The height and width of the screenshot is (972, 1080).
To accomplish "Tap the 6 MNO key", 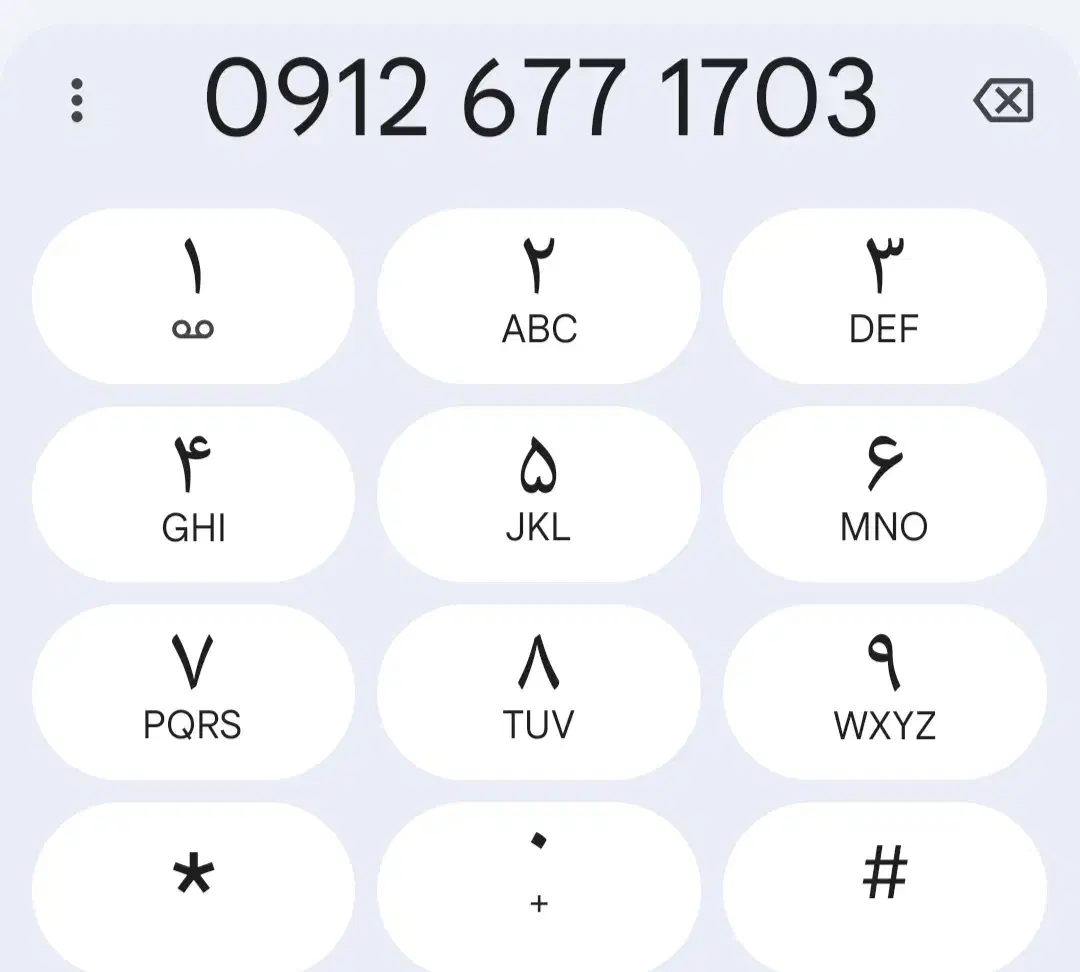I will click(884, 493).
